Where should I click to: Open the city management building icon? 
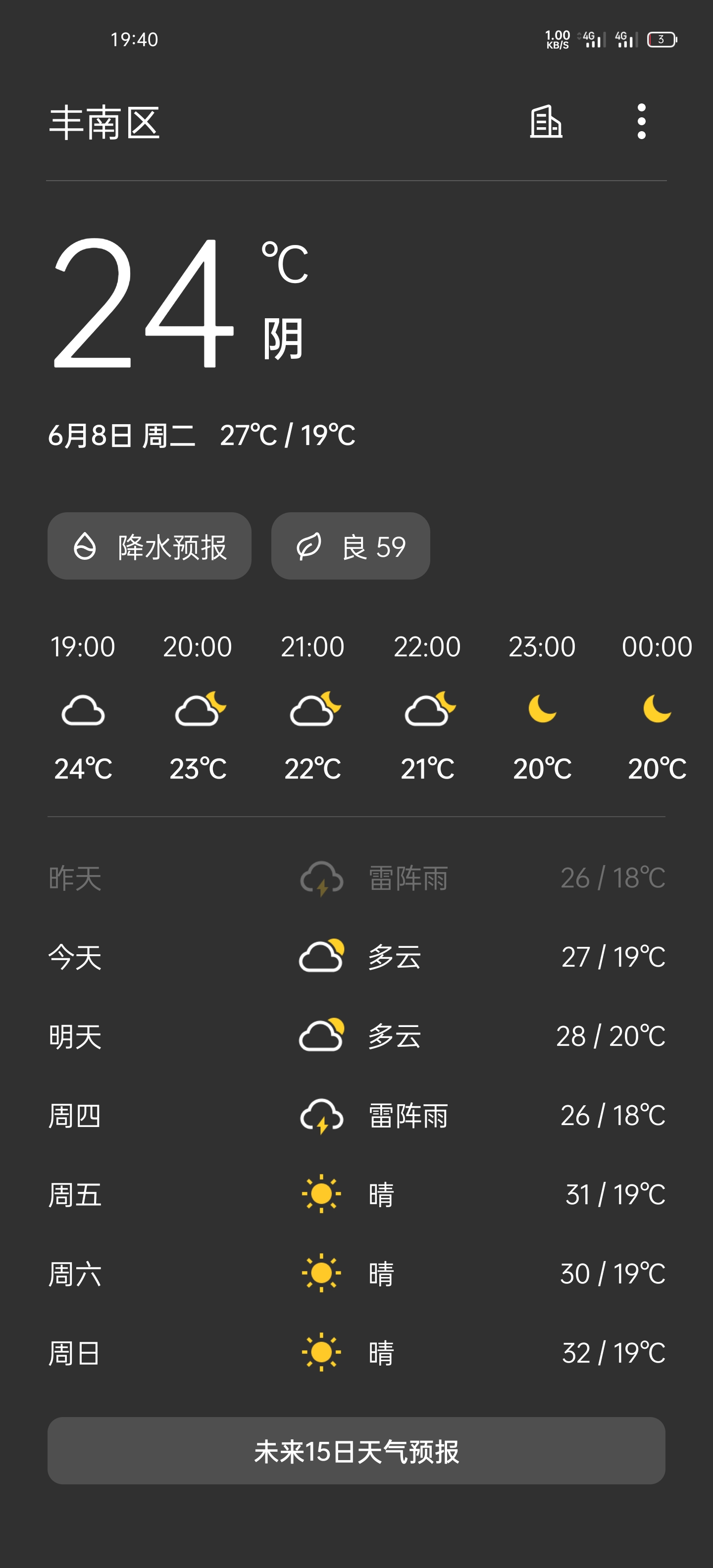tap(546, 122)
